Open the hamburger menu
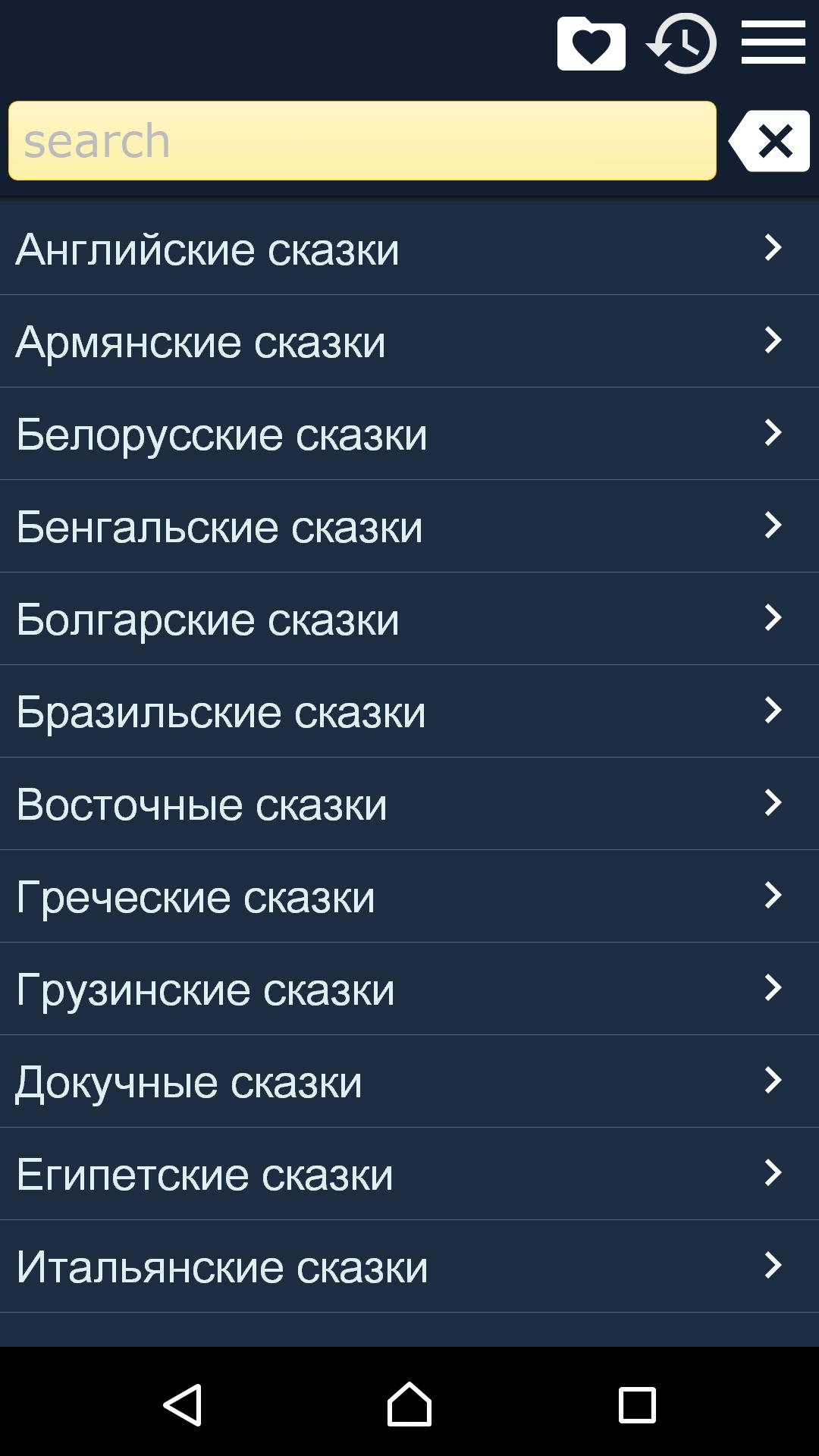The height and width of the screenshot is (1456, 819). 772,43
